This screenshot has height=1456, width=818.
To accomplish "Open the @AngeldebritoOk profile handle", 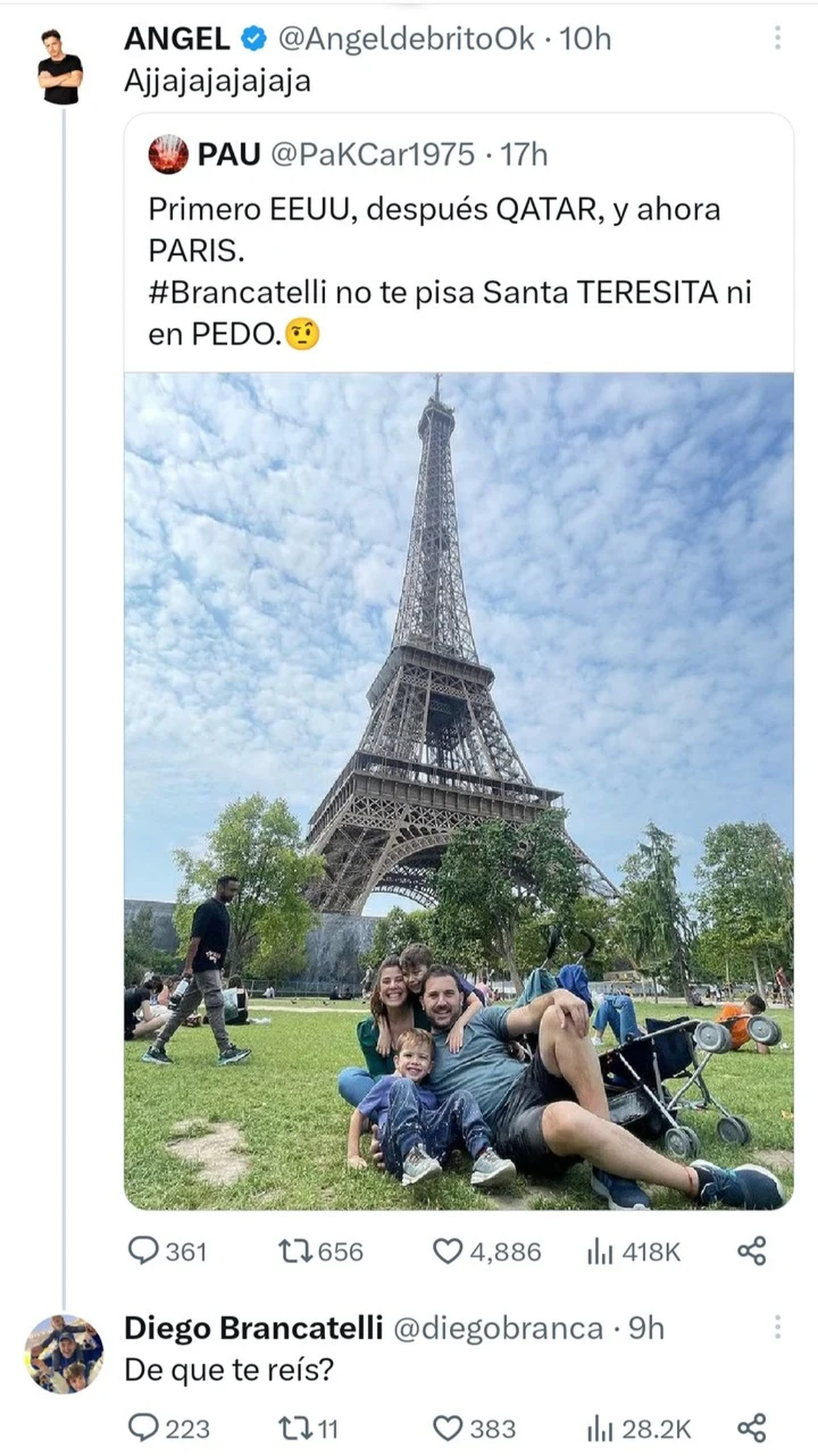I will click(x=406, y=39).
